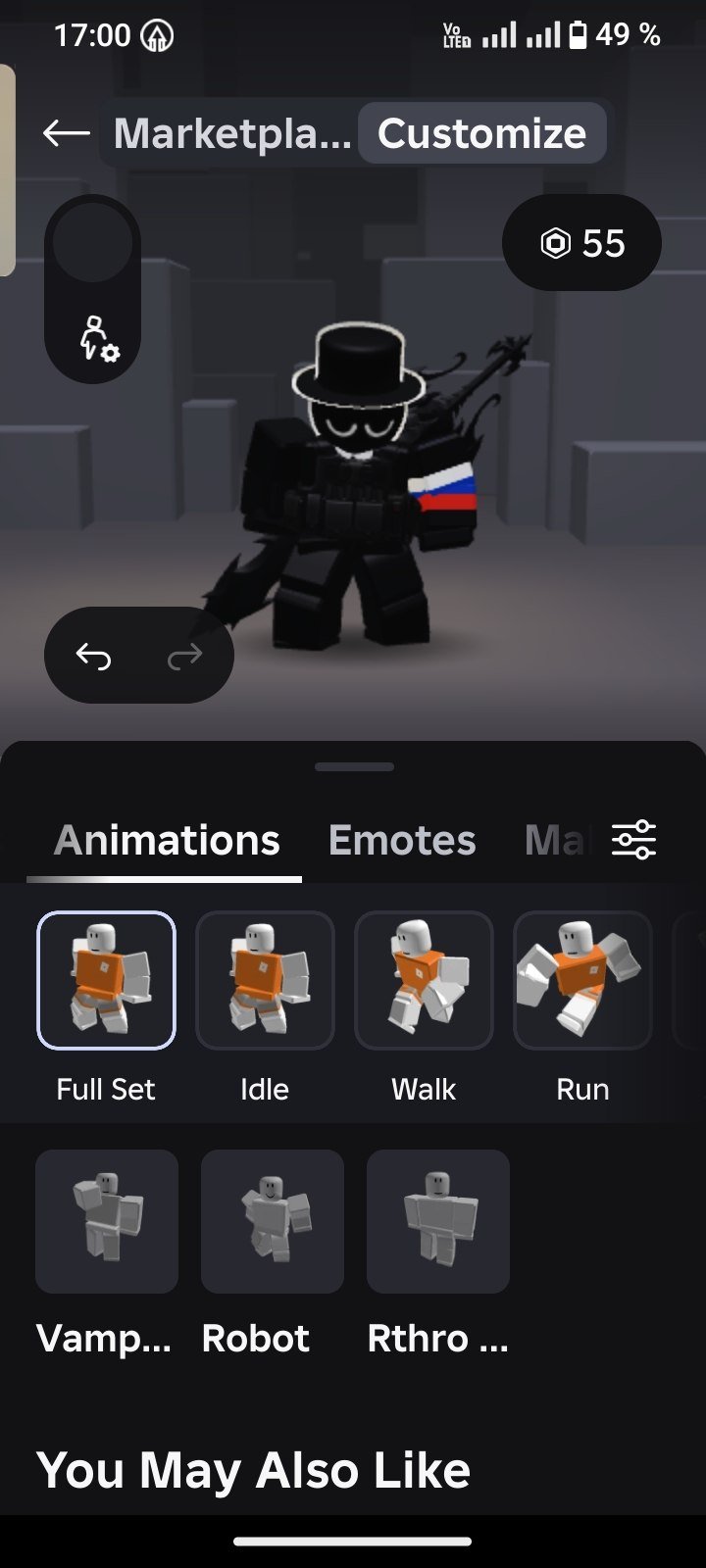Open the filter sliders icon
This screenshot has height=1568, width=706.
click(633, 841)
